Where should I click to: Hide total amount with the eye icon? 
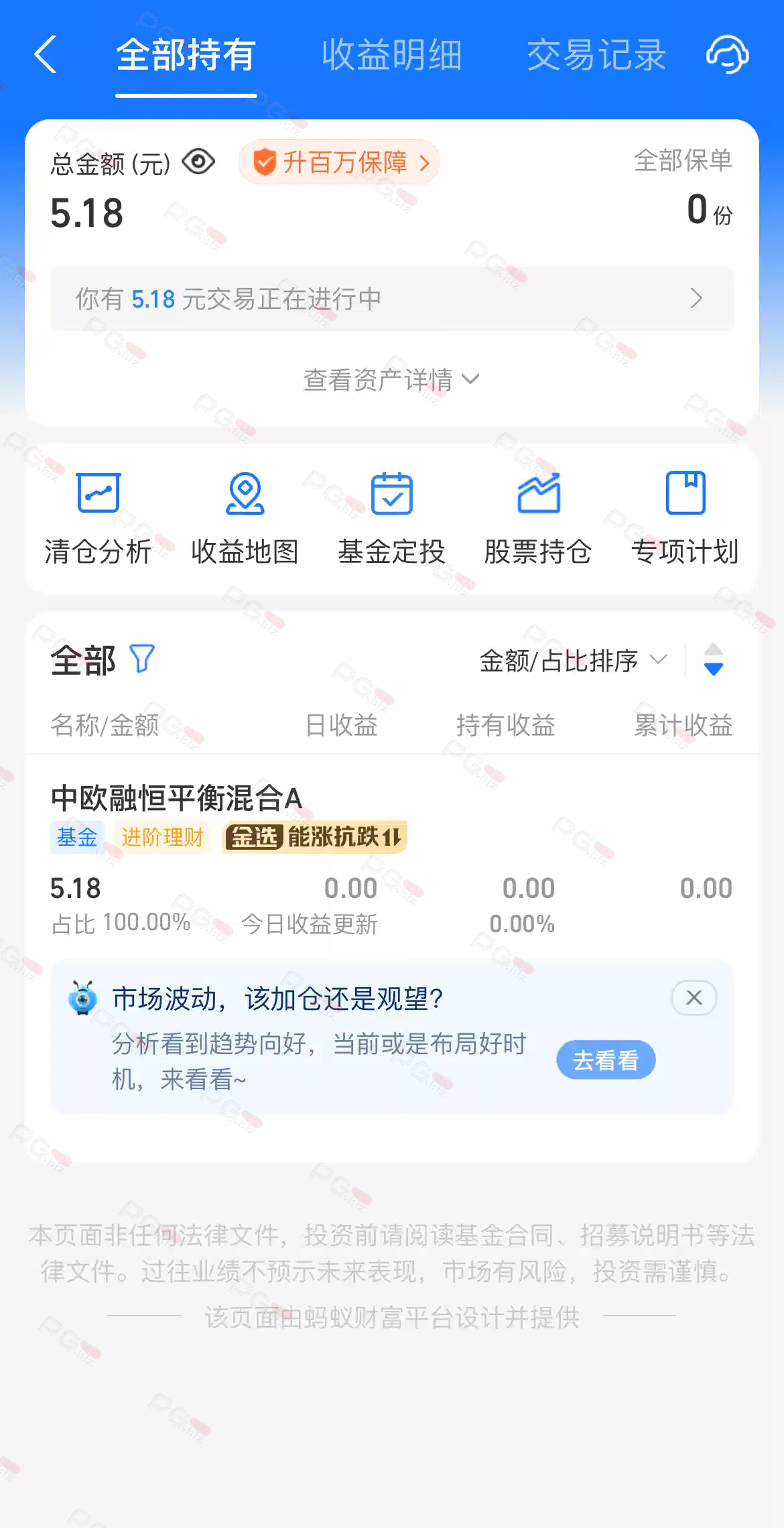click(x=199, y=162)
